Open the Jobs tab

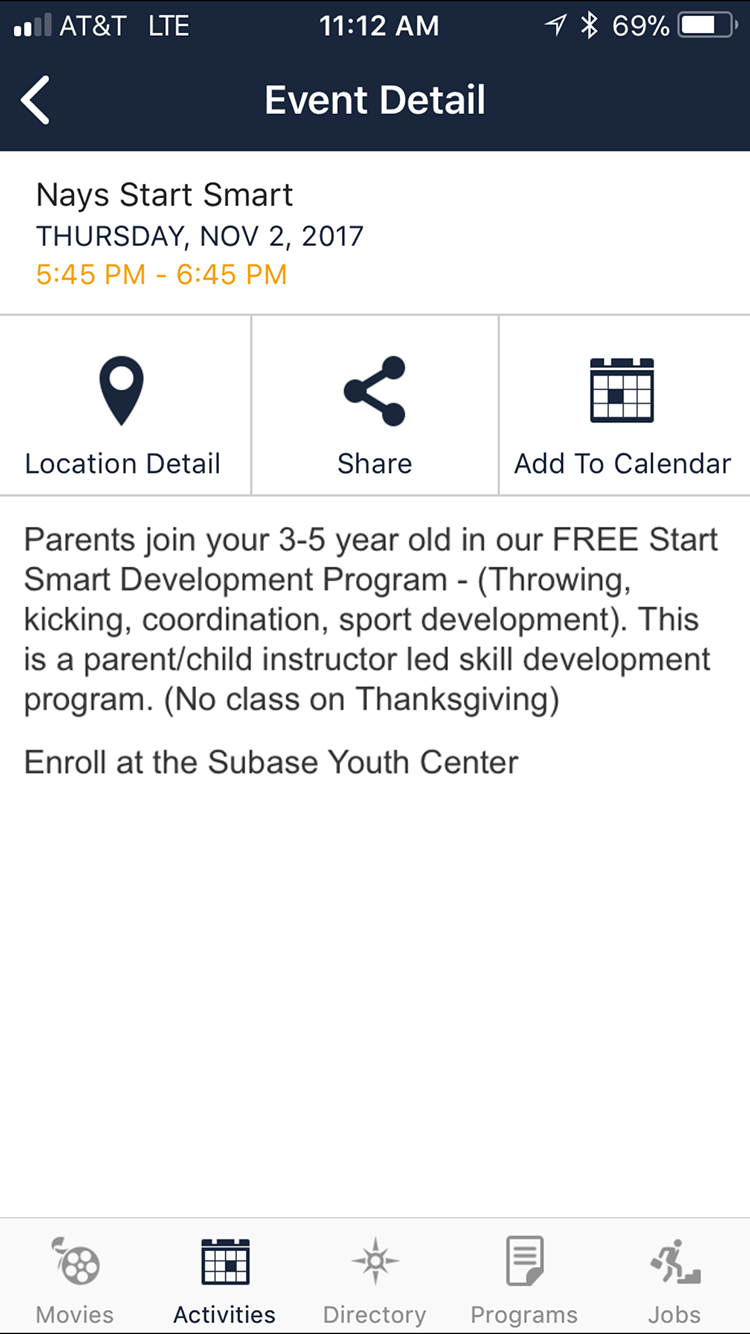pyautogui.click(x=675, y=1277)
